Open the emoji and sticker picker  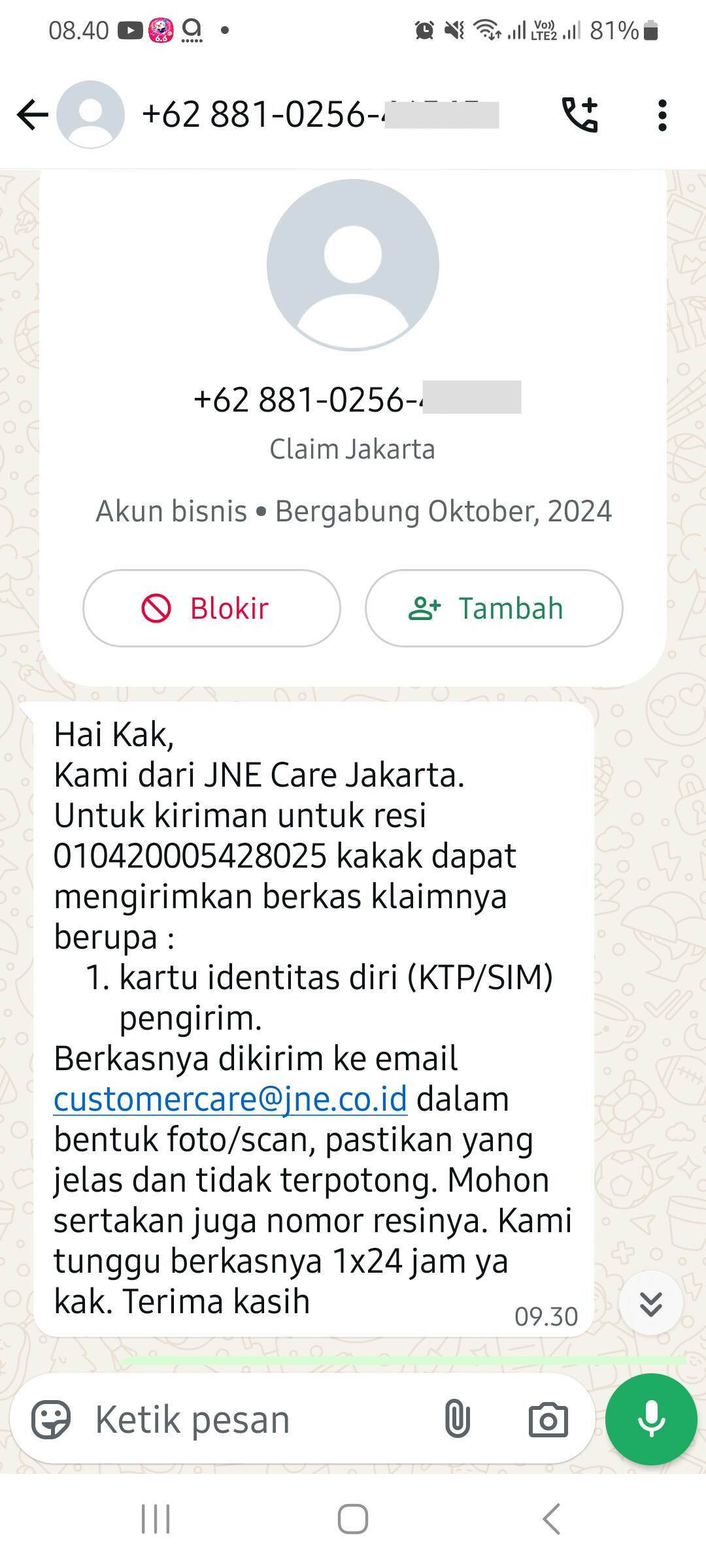pos(51,1419)
